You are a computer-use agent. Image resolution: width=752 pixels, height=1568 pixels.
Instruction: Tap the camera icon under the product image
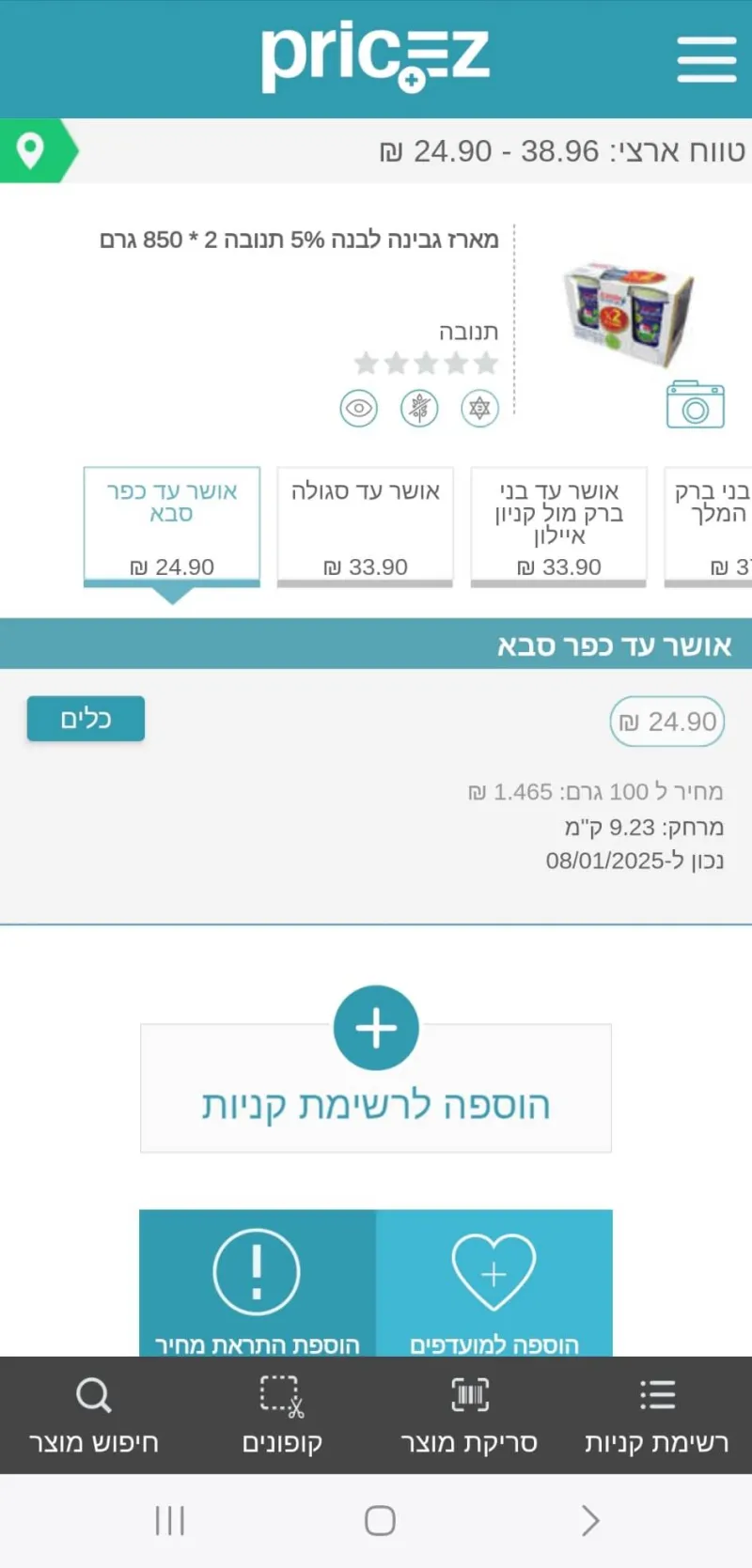tap(695, 405)
